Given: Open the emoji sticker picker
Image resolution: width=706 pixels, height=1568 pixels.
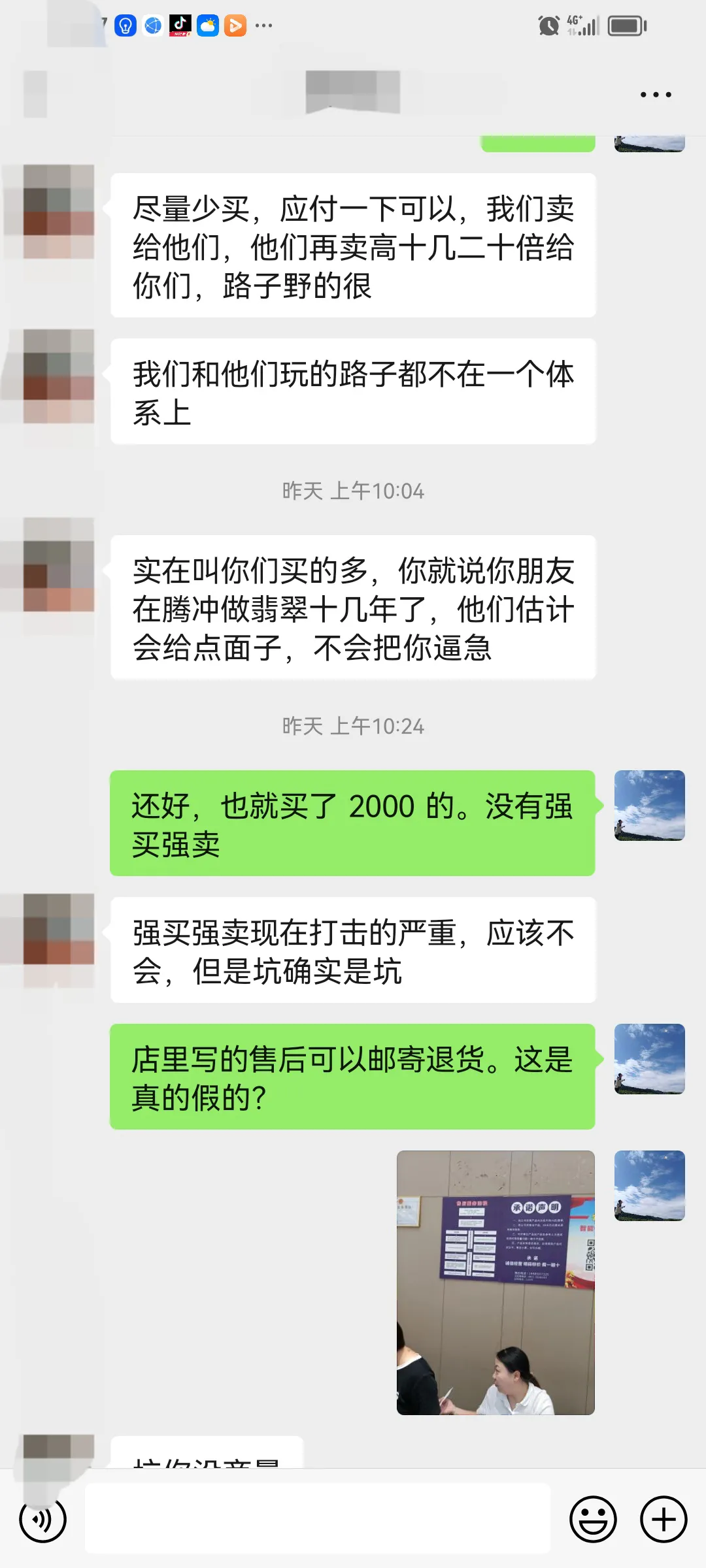Looking at the screenshot, I should (593, 1520).
